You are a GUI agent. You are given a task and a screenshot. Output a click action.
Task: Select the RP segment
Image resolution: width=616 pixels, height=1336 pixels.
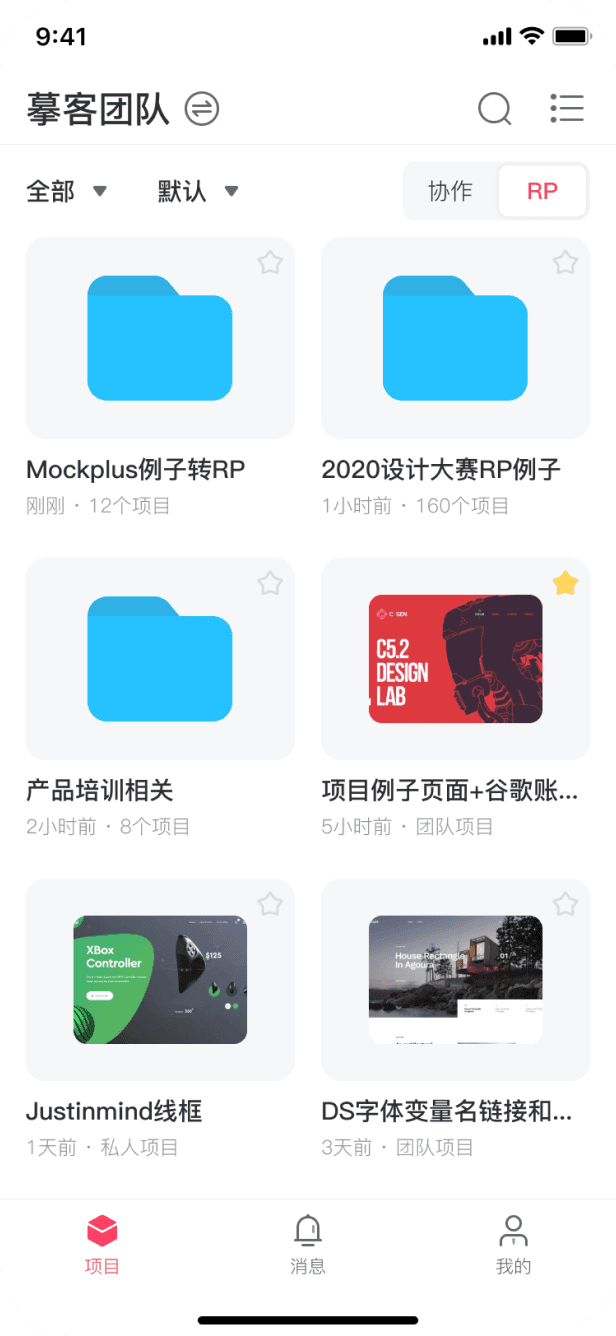click(542, 191)
